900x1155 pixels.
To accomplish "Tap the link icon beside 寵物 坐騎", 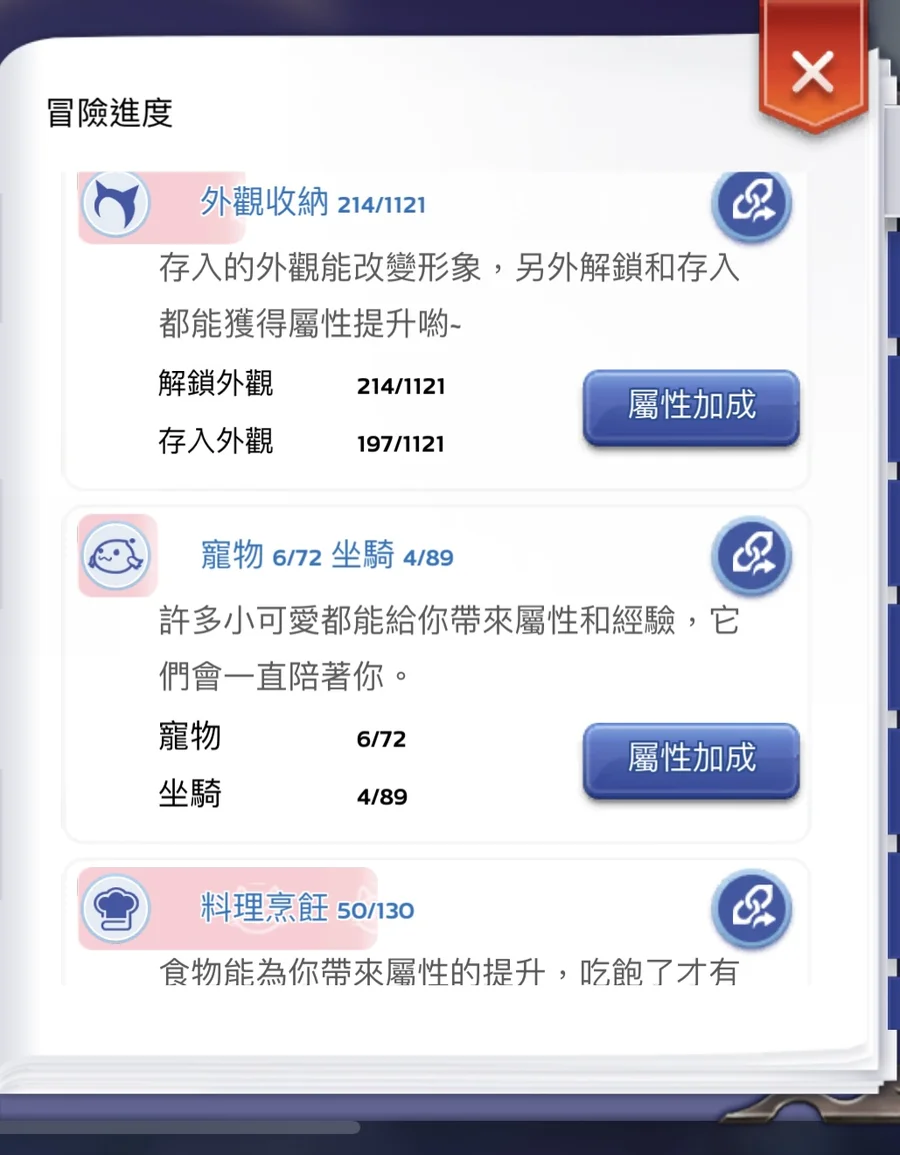I will pyautogui.click(x=752, y=557).
